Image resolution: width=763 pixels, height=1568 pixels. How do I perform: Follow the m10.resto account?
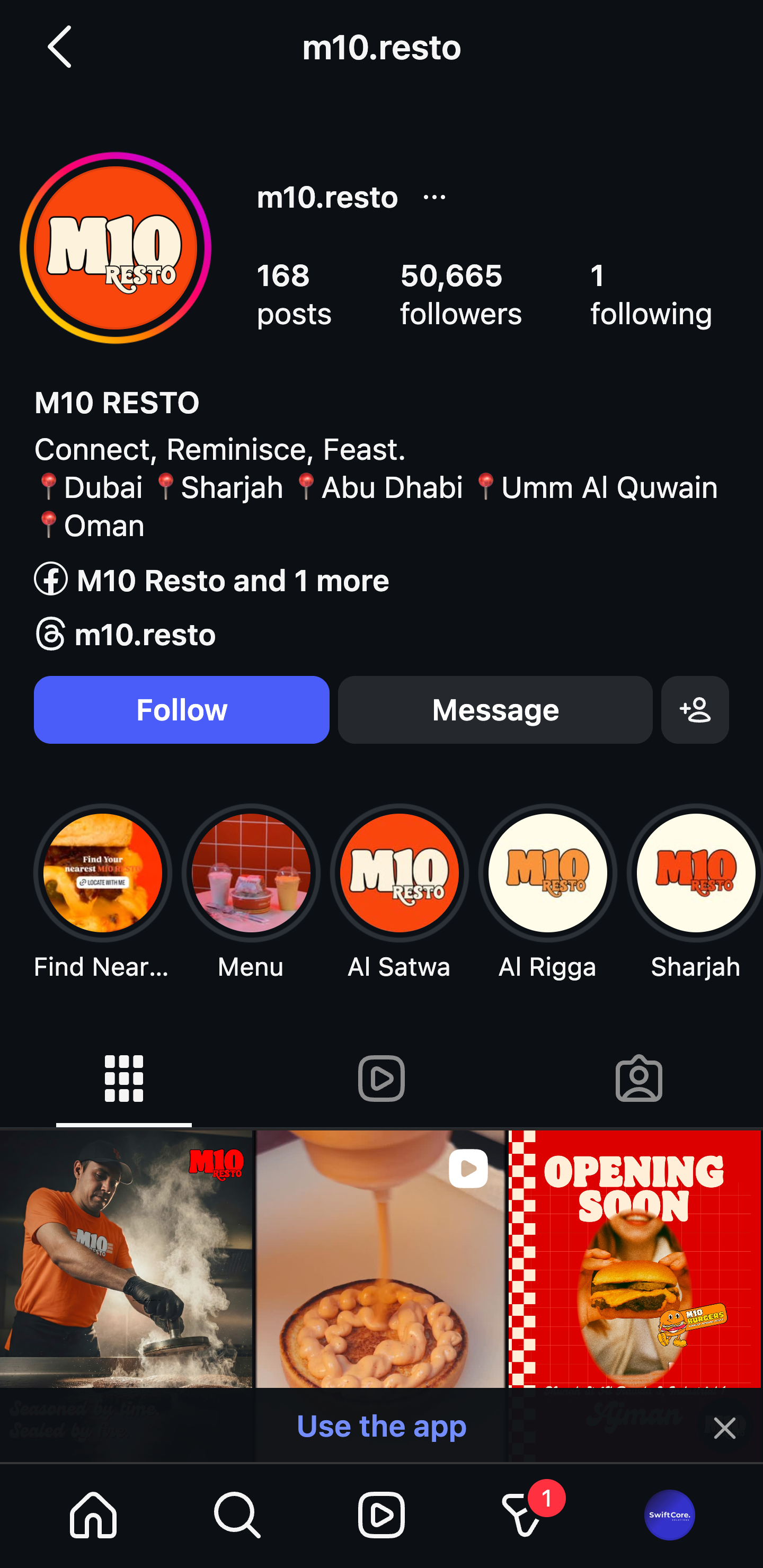181,709
